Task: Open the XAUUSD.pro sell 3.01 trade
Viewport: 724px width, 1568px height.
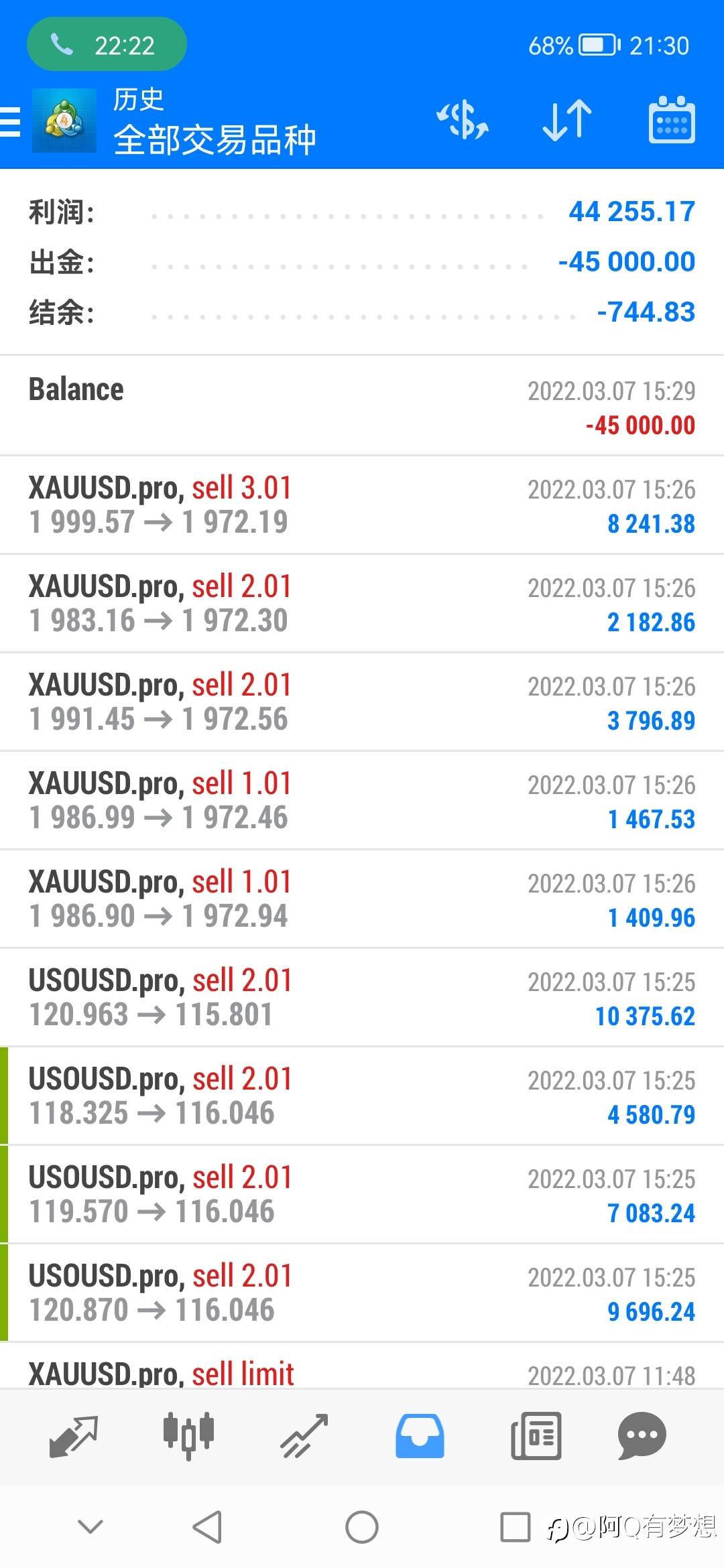Action: 362,505
